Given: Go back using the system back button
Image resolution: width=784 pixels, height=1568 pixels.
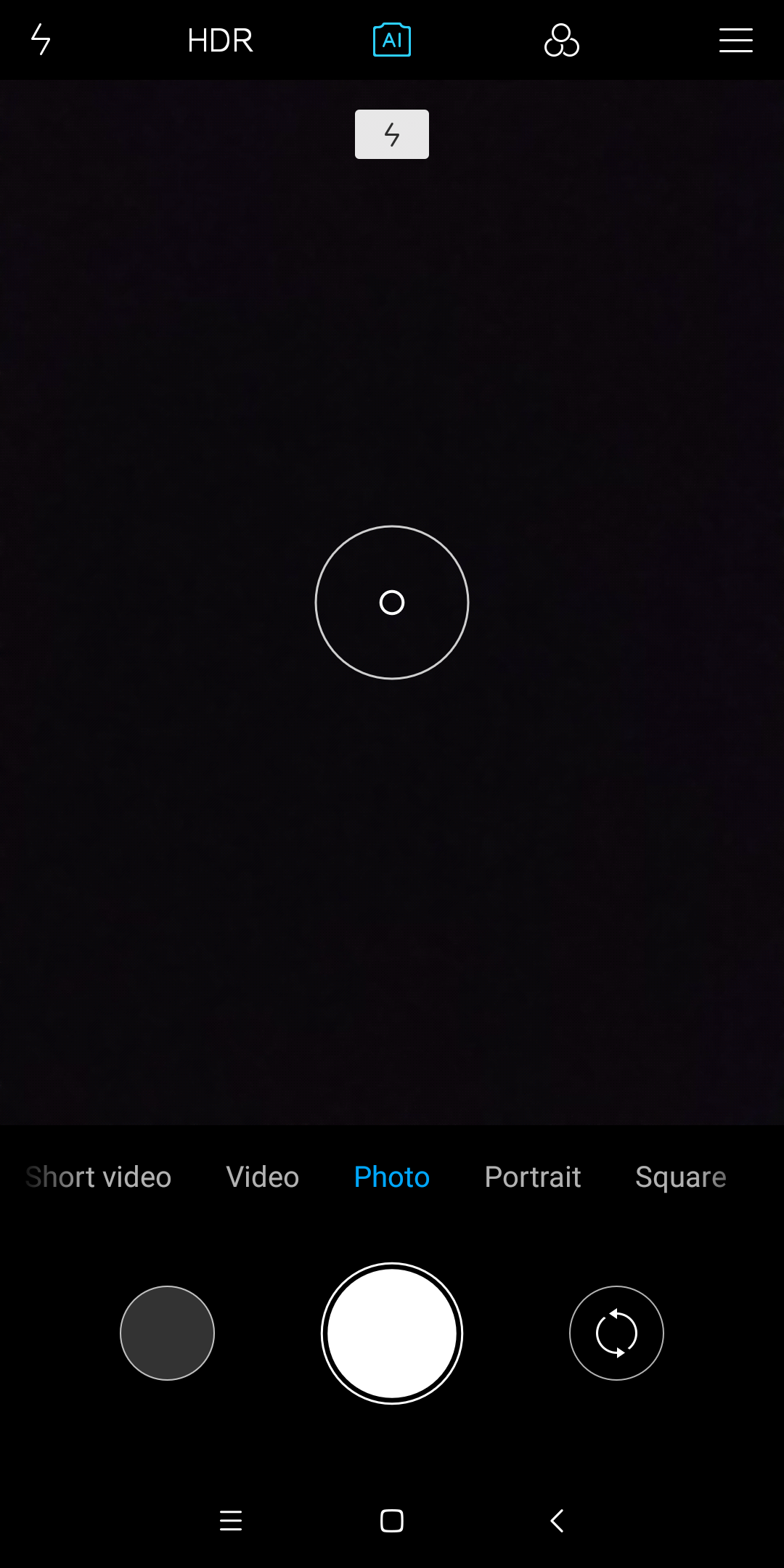Looking at the screenshot, I should [557, 1520].
